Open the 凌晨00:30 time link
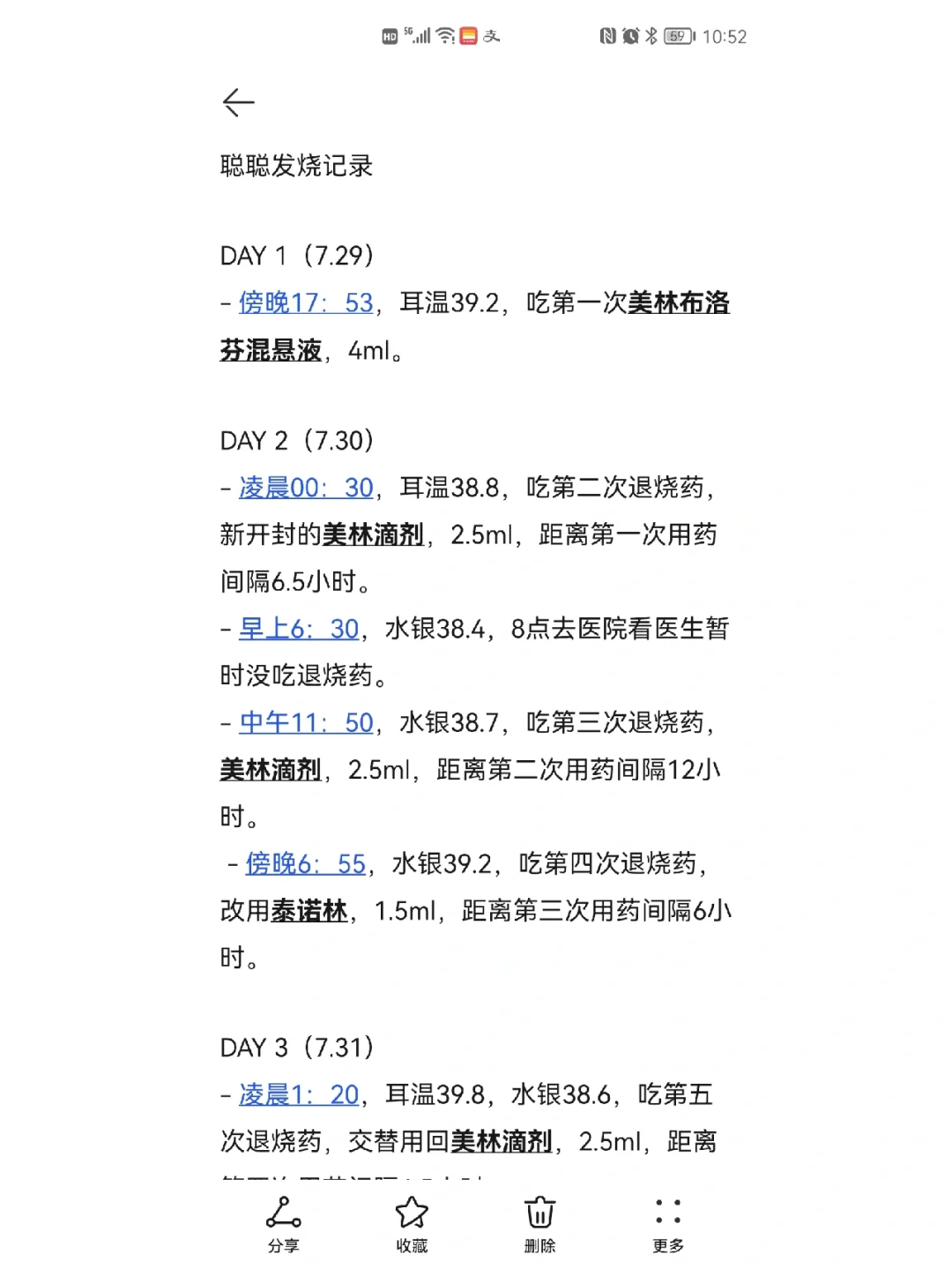Viewport: 952px width, 1269px height. (x=306, y=488)
